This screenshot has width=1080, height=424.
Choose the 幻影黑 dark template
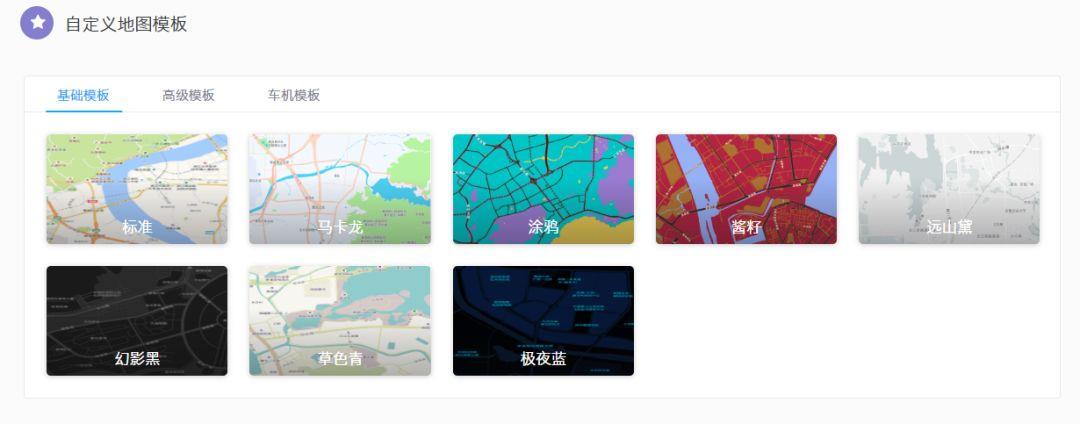(x=137, y=320)
